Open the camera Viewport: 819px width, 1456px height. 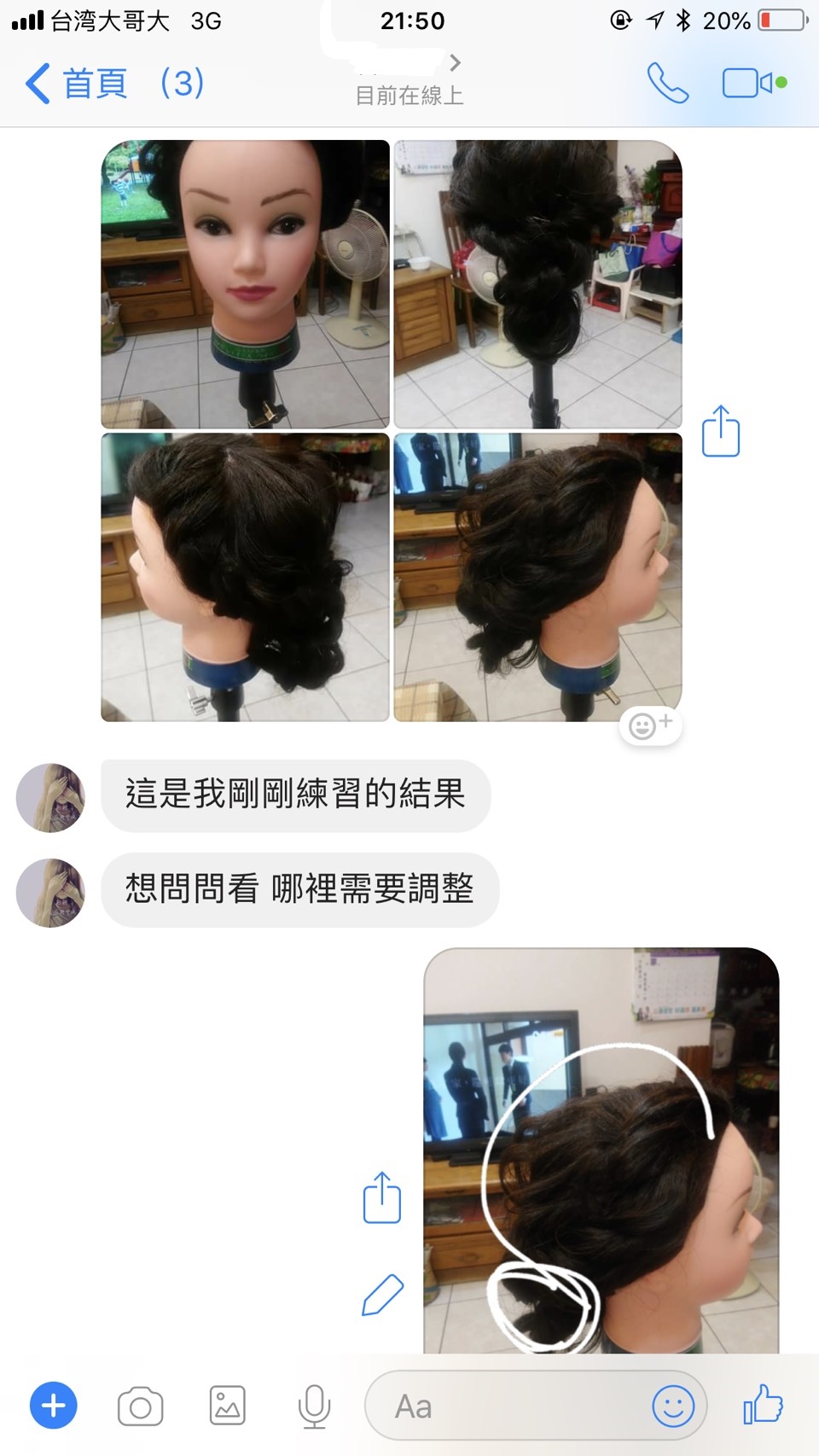tap(141, 1406)
